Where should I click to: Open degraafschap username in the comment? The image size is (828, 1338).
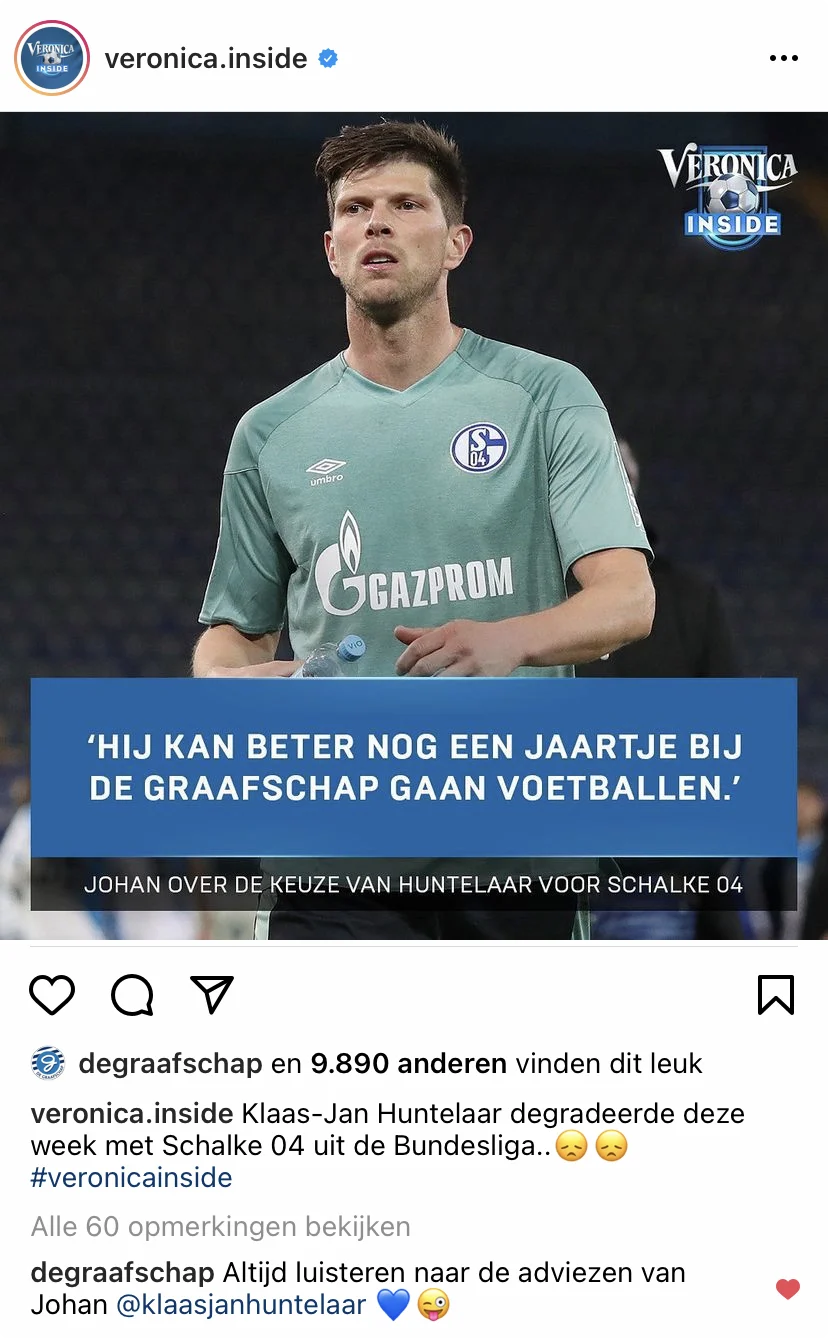coord(122,1273)
